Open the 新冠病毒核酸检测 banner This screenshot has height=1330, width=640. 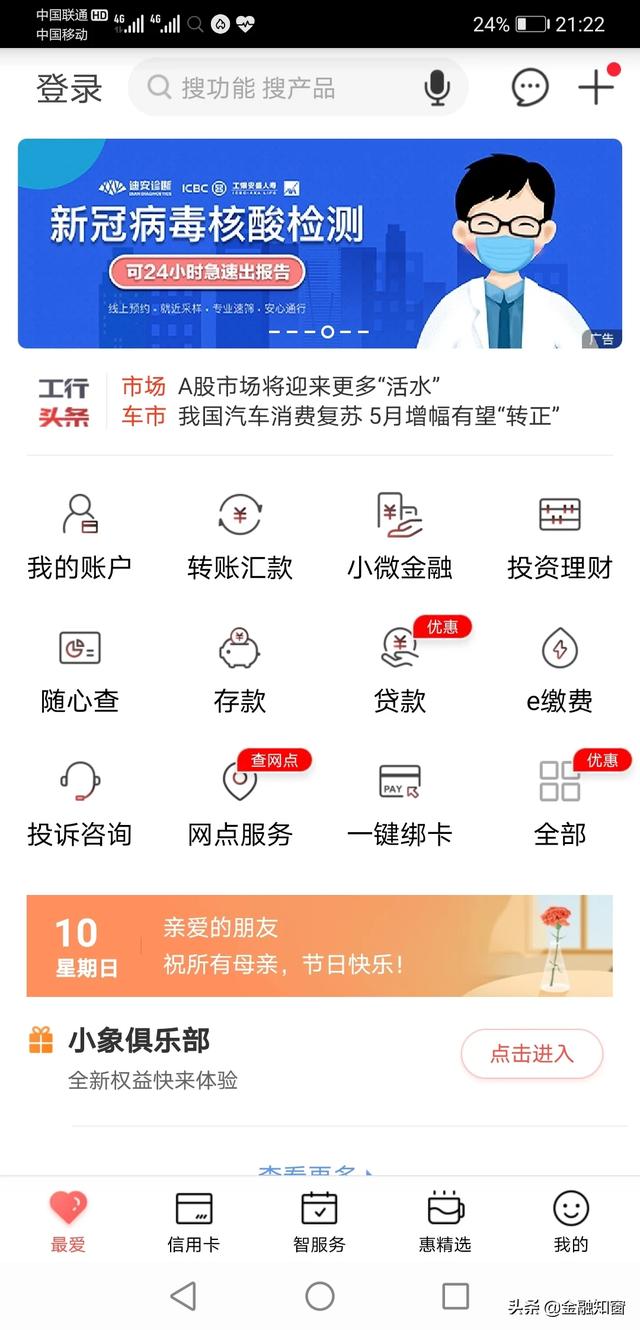320,243
